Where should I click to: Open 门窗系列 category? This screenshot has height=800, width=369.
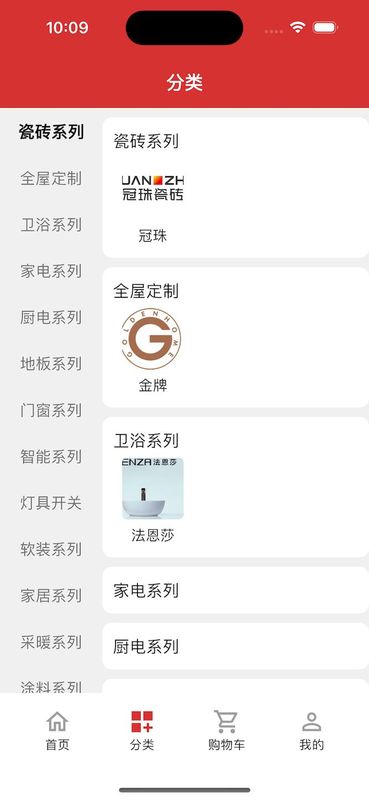(x=51, y=410)
